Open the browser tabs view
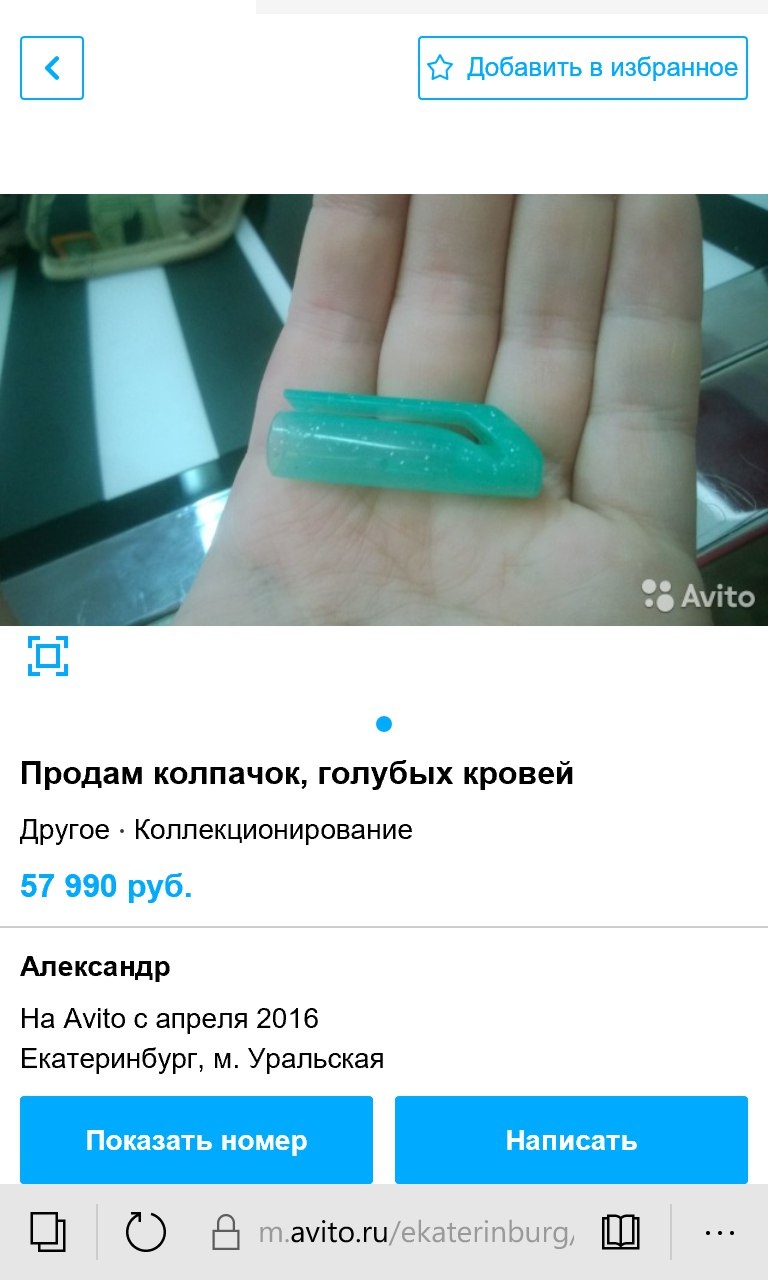 tap(47, 1232)
